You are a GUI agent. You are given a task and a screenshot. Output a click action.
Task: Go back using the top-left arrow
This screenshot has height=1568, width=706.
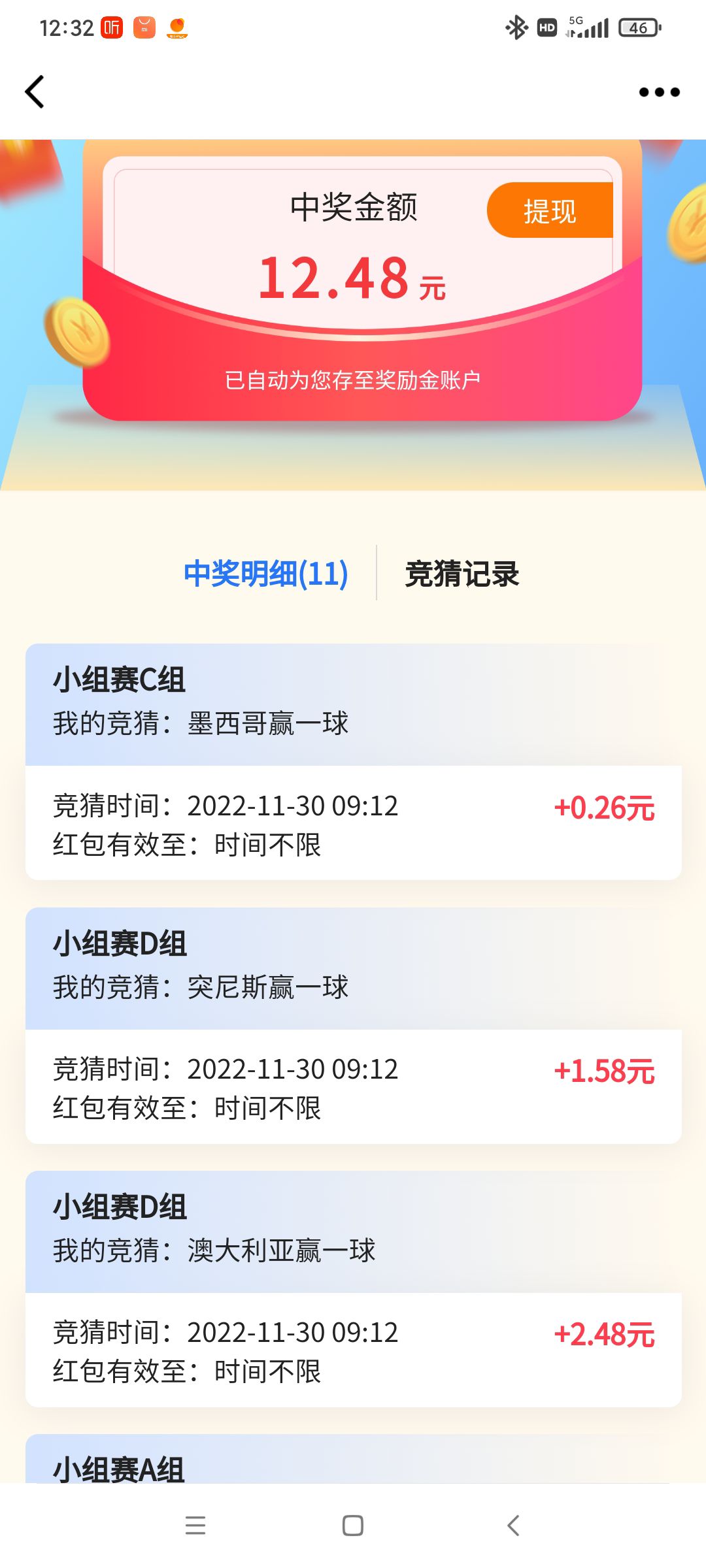35,91
